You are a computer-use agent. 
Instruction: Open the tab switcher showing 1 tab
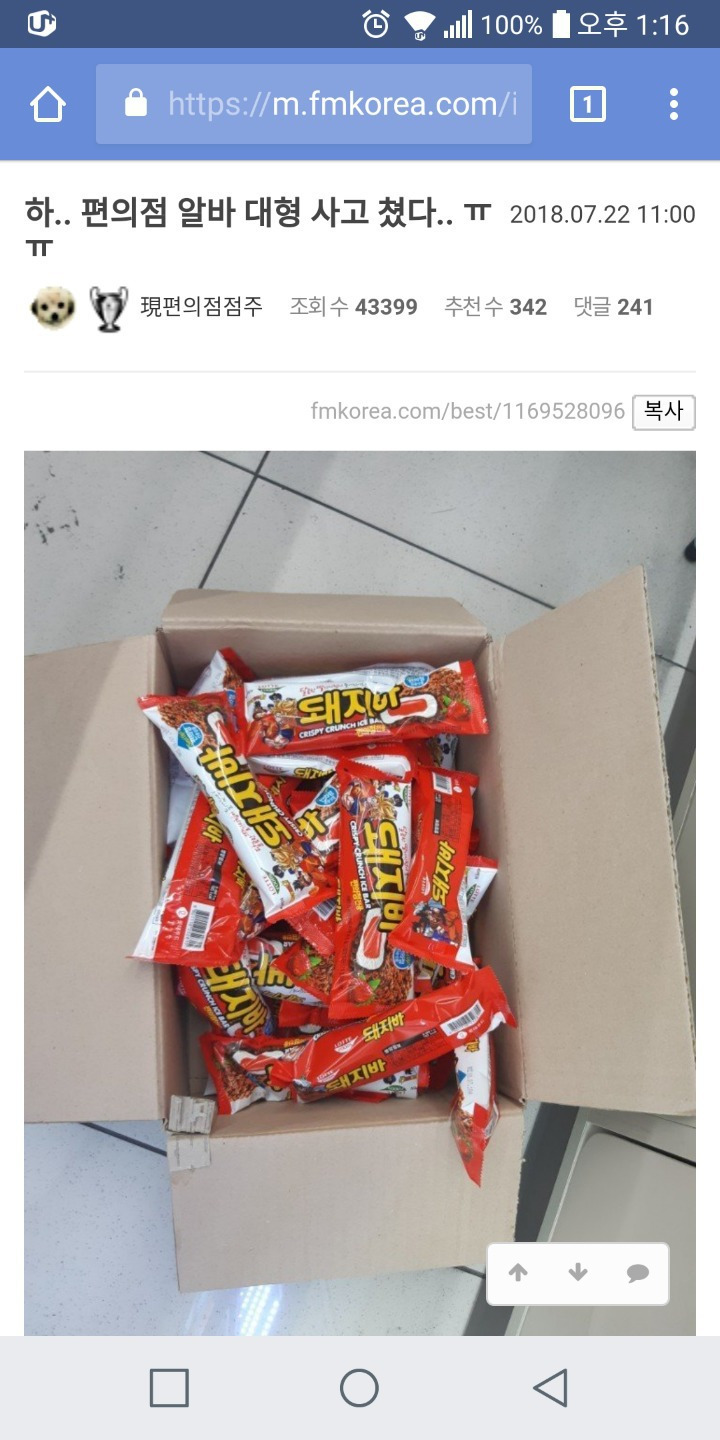(x=587, y=104)
